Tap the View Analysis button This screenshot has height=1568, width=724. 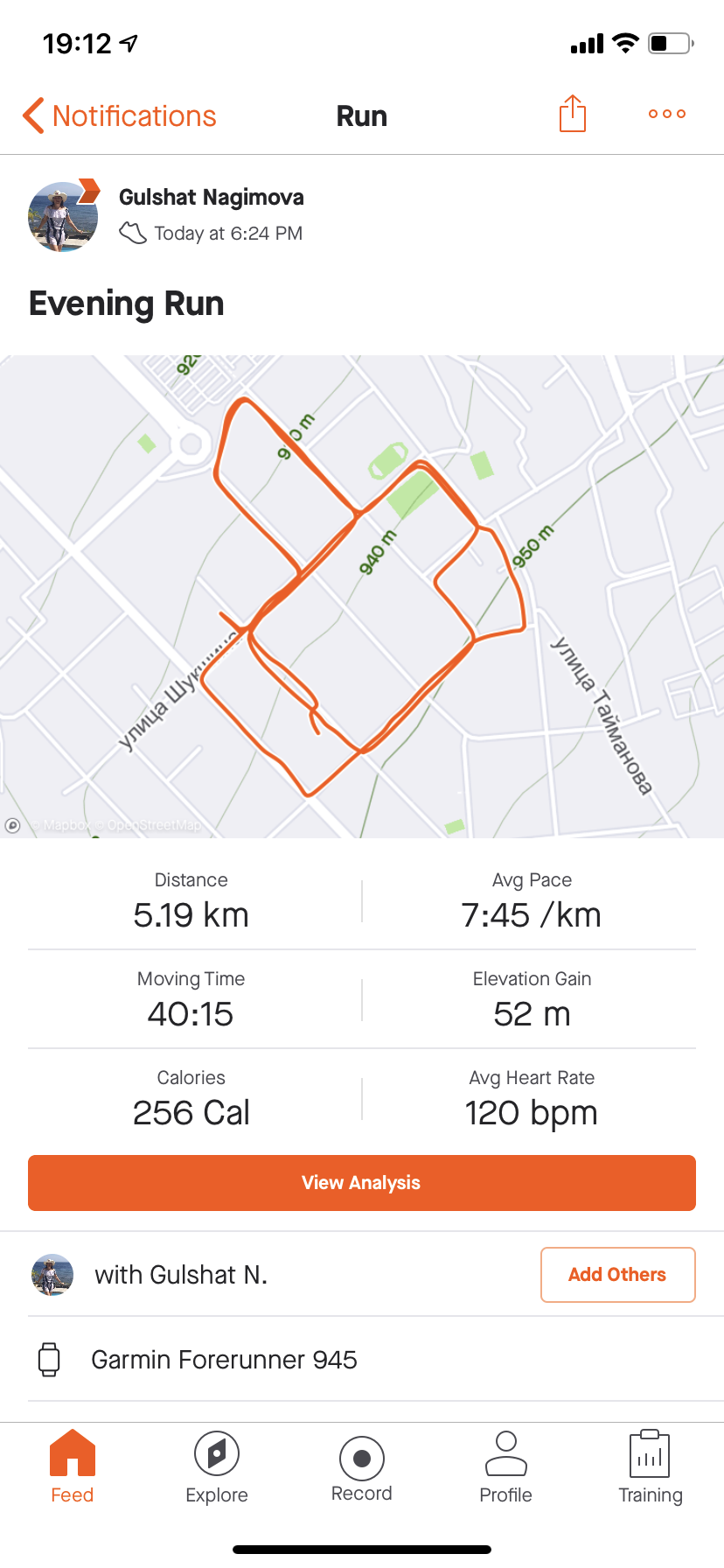click(362, 1182)
